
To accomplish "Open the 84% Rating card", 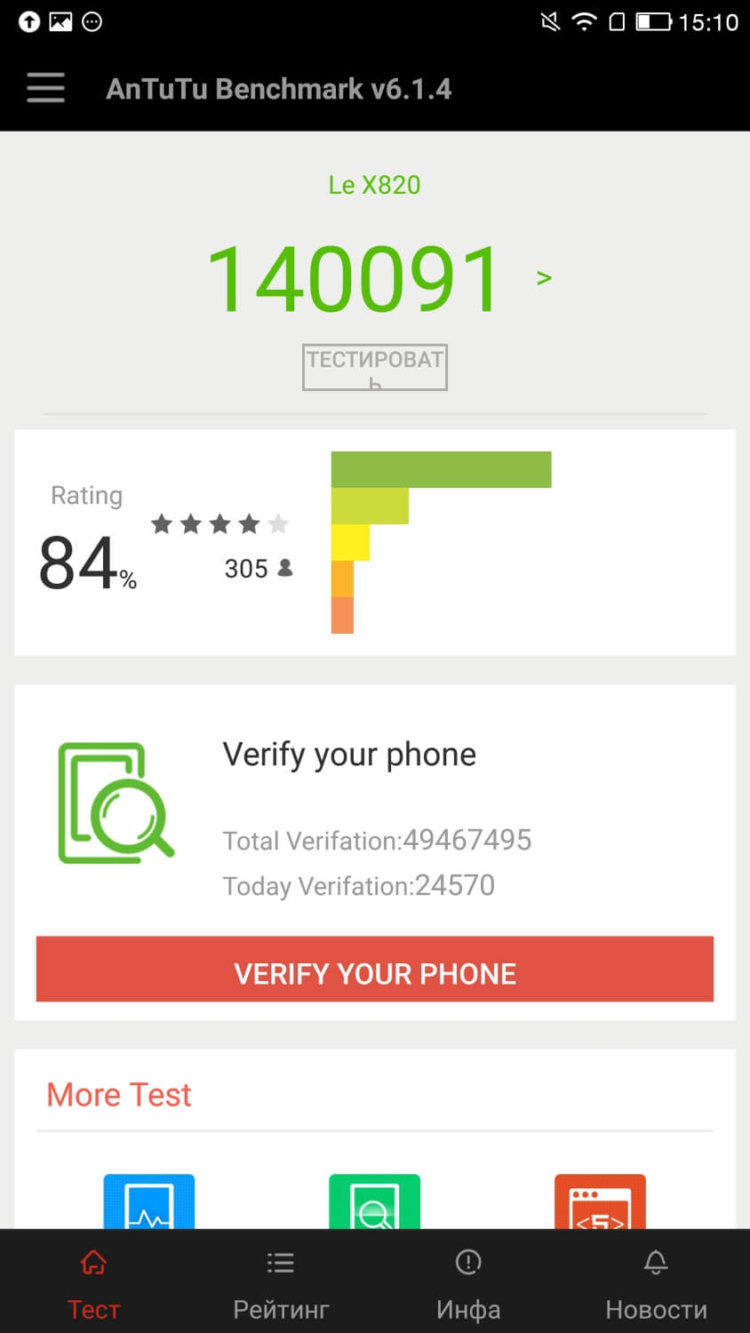I will (374, 543).
